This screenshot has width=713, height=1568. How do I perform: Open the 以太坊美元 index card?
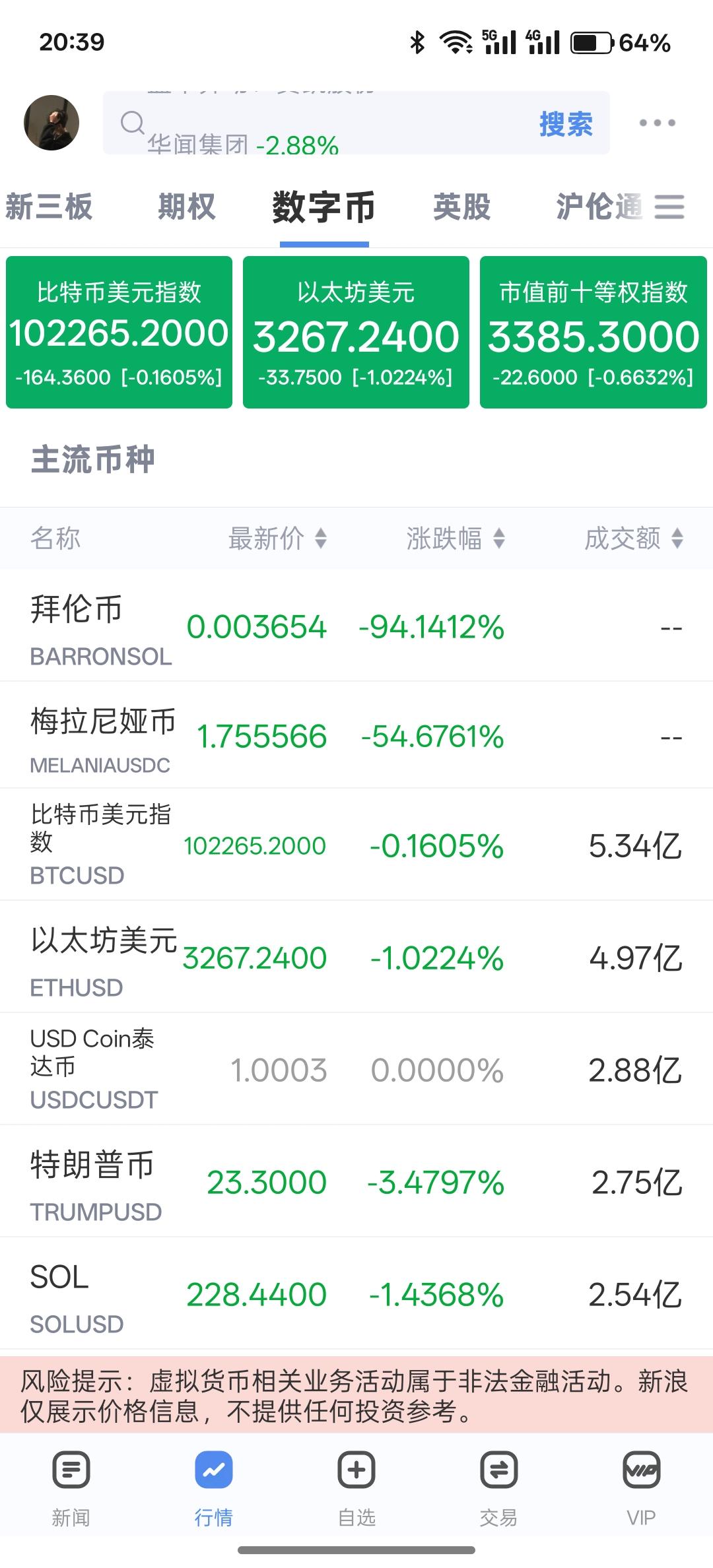pos(356,332)
